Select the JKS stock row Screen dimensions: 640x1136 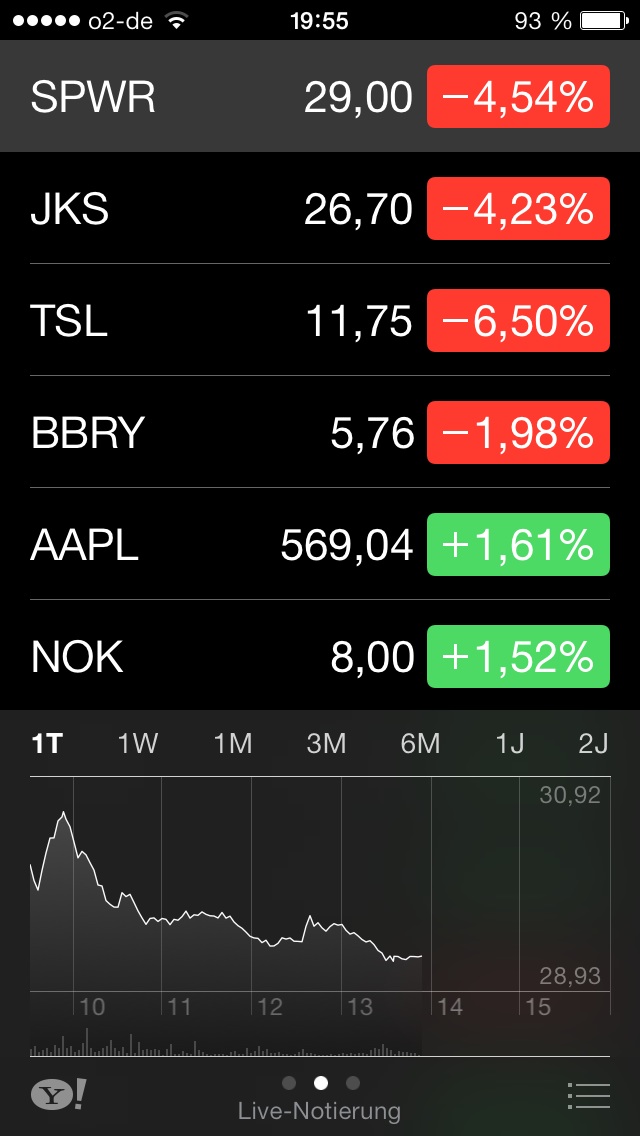[x=200, y=209]
